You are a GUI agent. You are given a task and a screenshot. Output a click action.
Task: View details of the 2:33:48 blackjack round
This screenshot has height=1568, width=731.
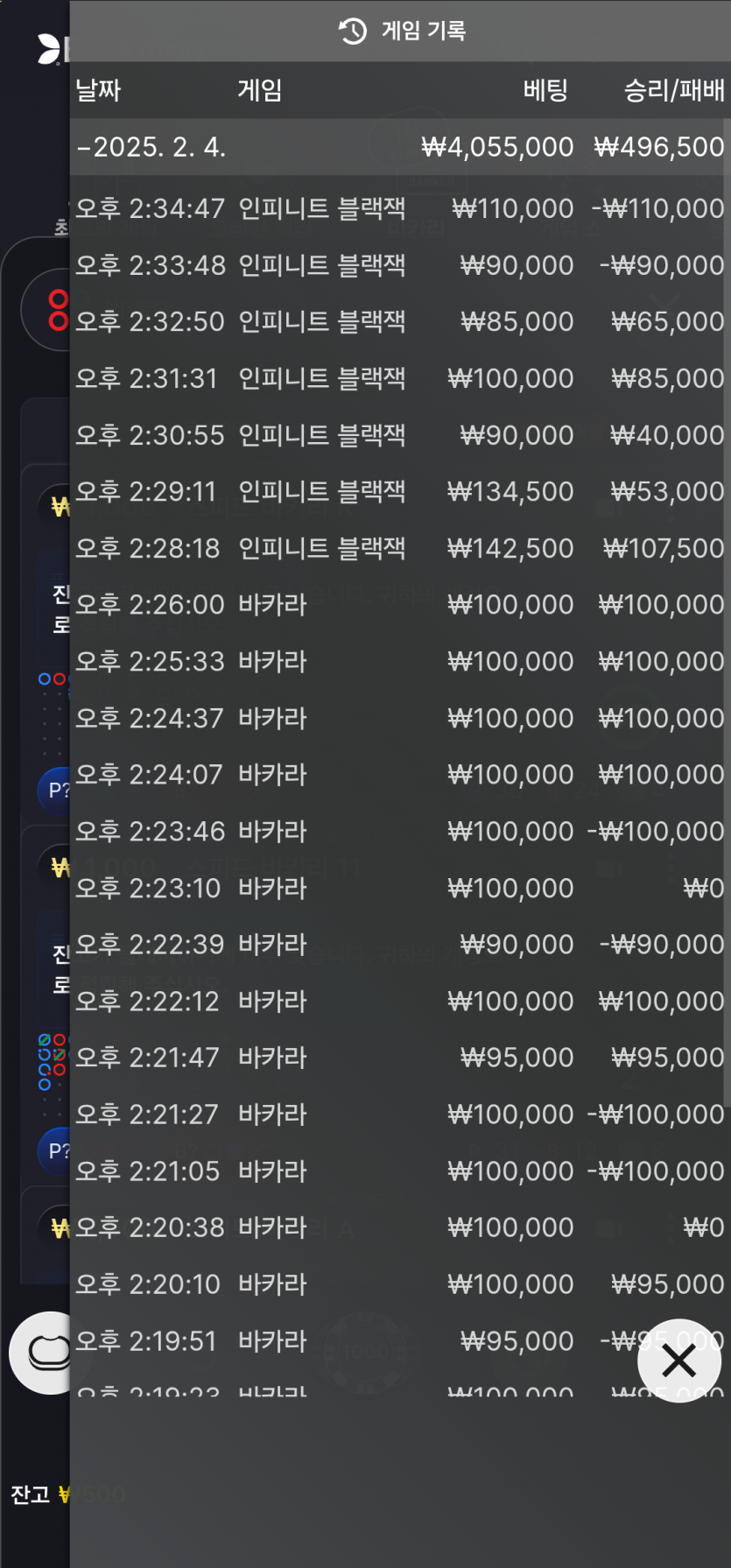(x=398, y=265)
